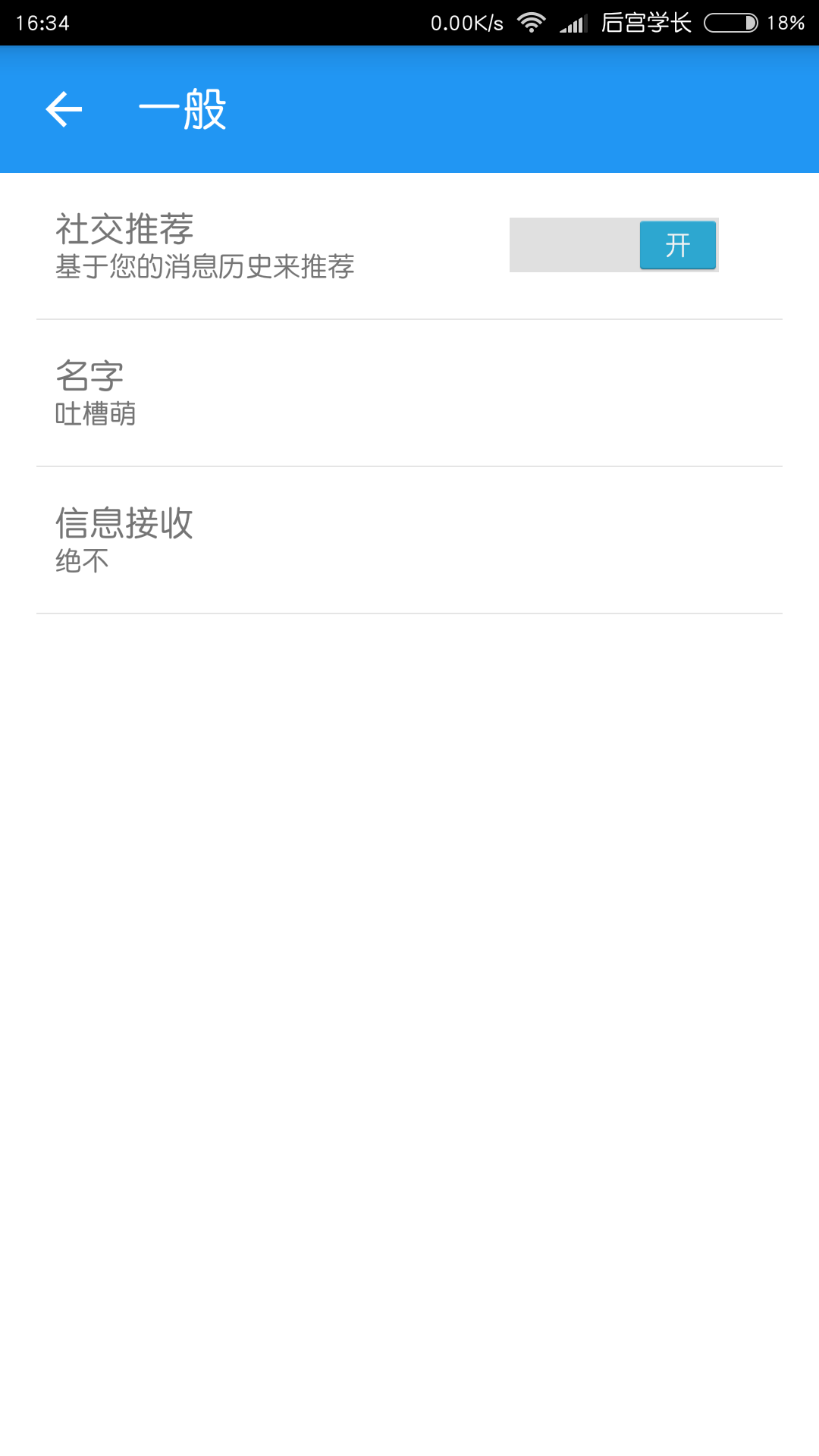Go back using the arrow icon
Viewport: 819px width, 1456px height.
(64, 110)
